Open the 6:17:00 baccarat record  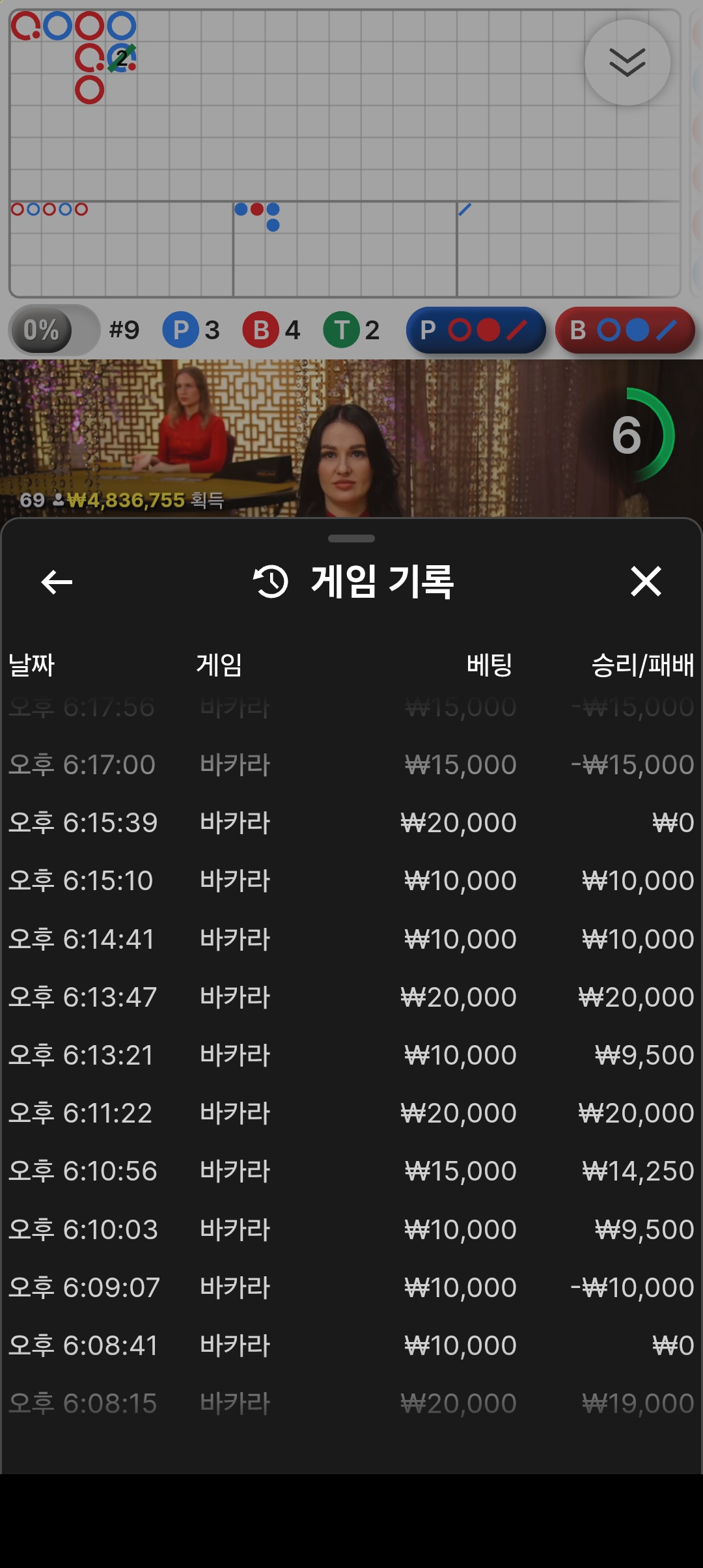351,765
